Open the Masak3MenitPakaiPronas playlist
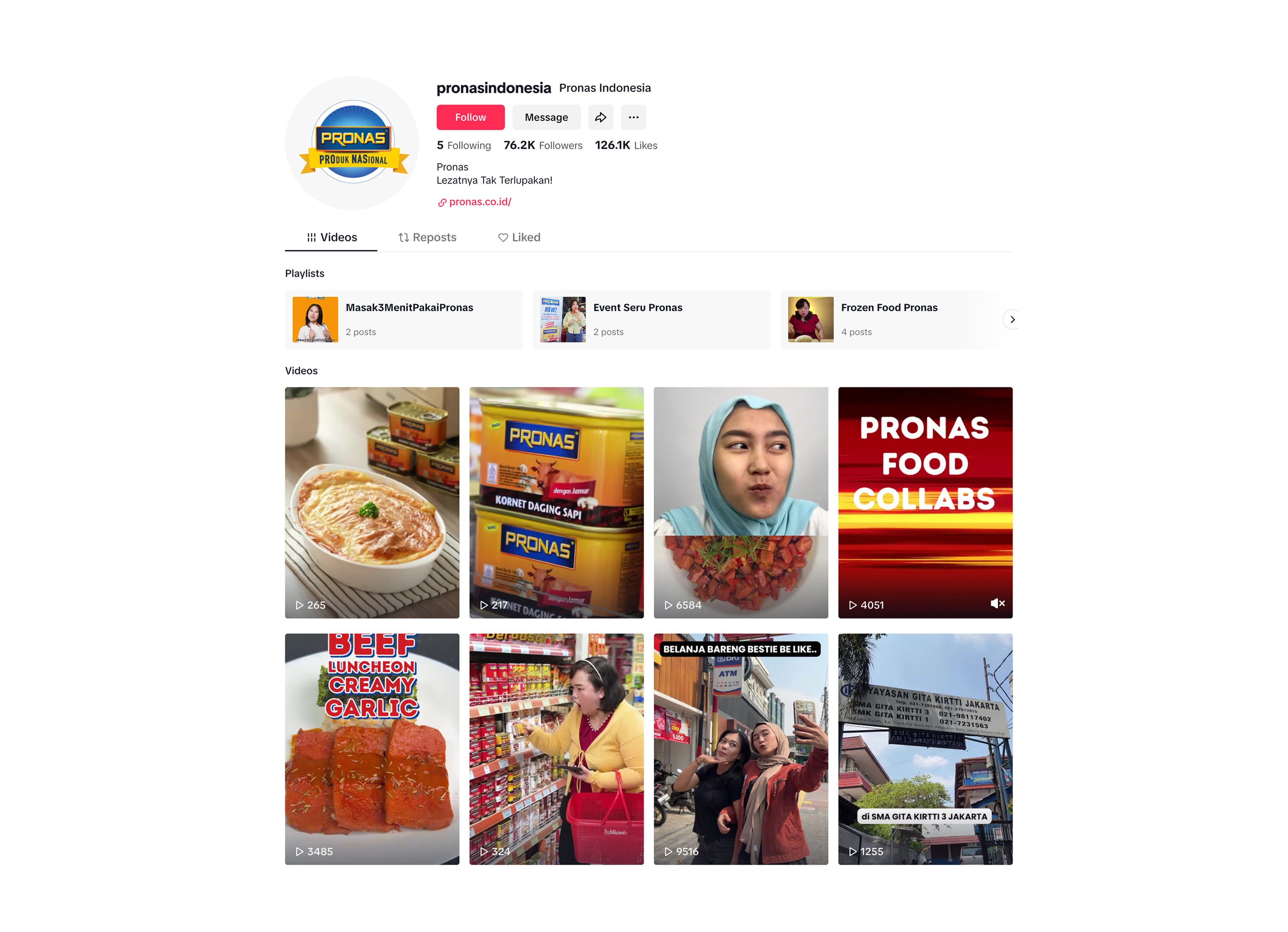 403,319
